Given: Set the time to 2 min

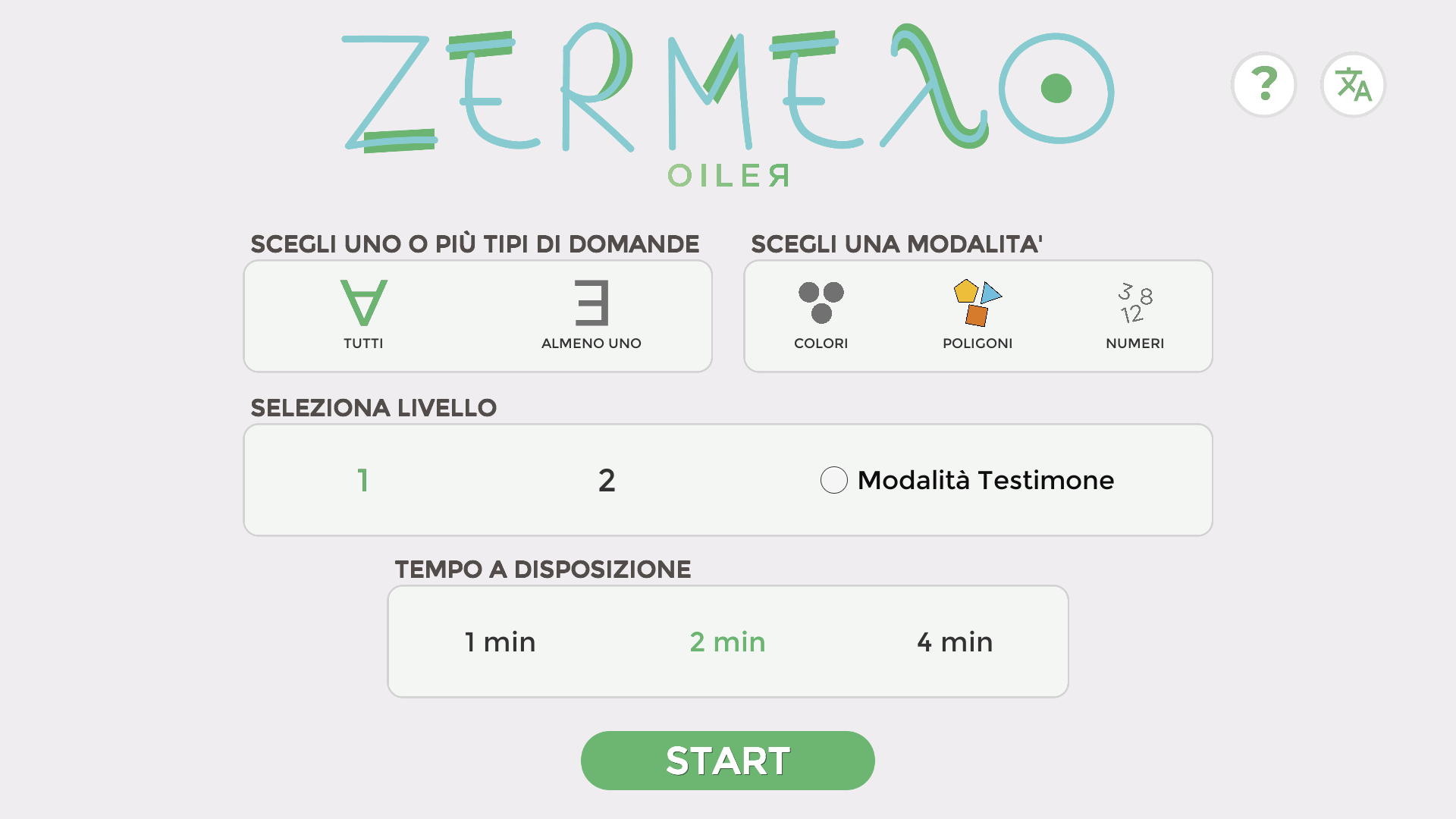Looking at the screenshot, I should 728,642.
